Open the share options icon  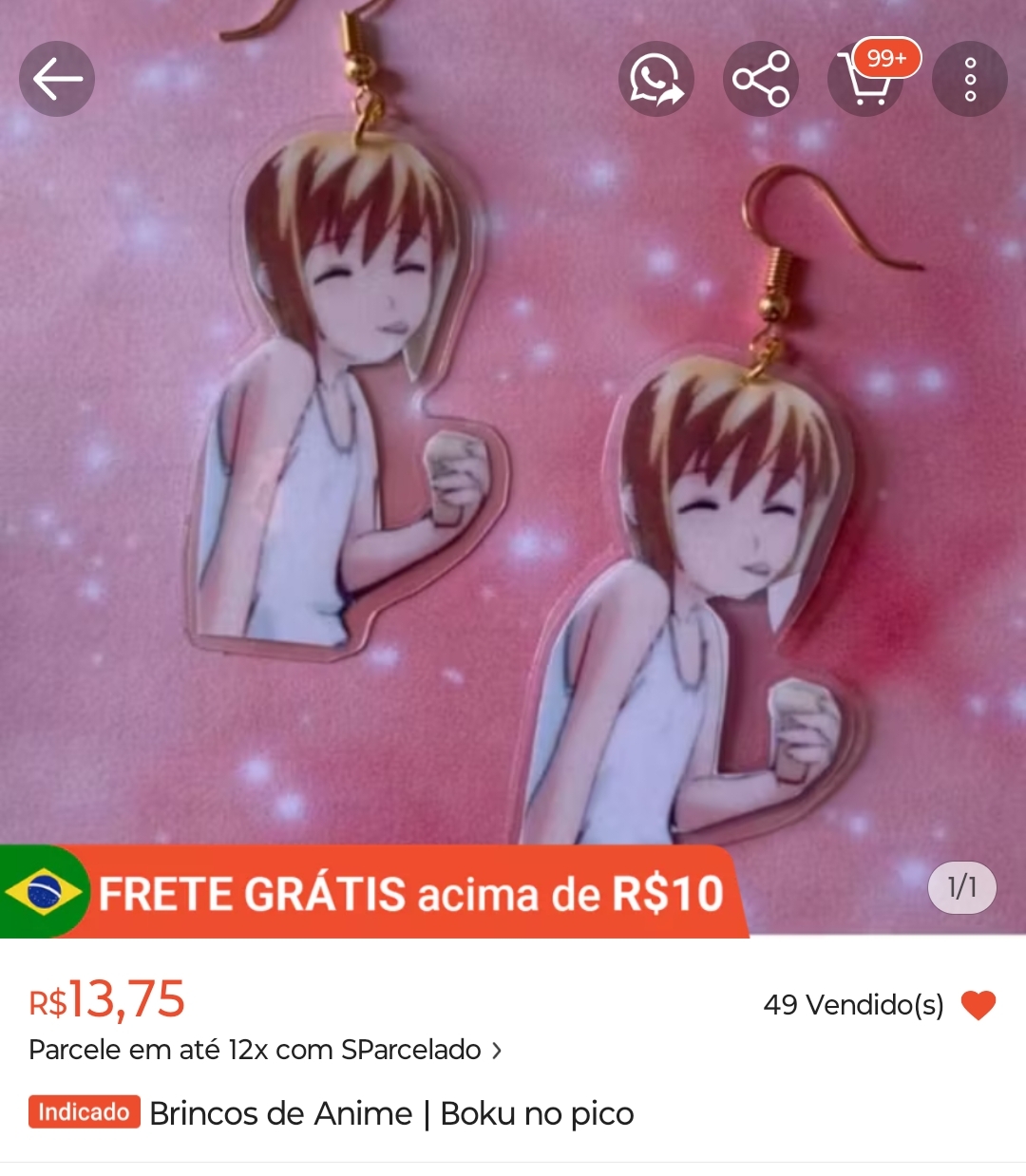(x=761, y=80)
